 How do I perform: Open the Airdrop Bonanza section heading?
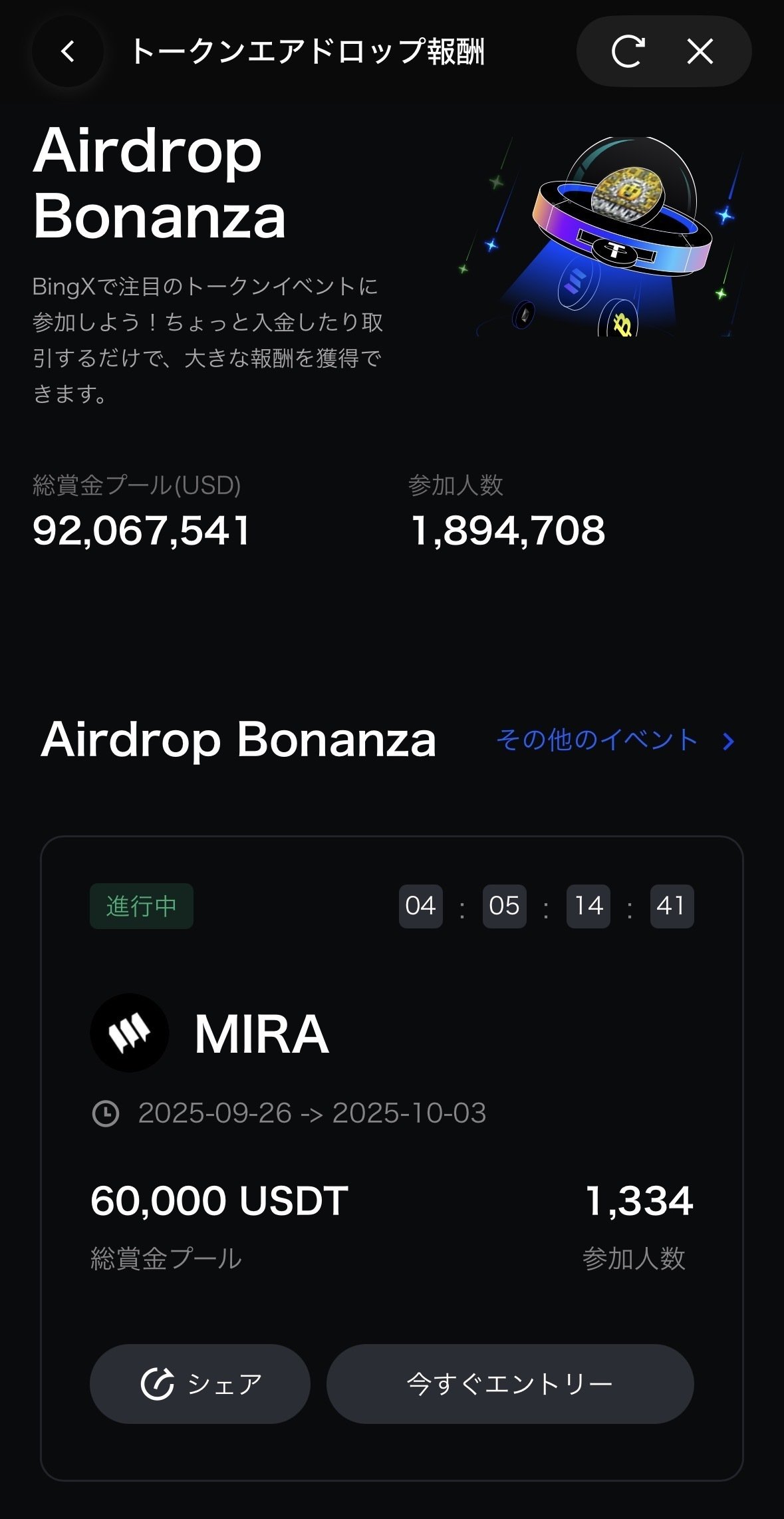[x=239, y=738]
